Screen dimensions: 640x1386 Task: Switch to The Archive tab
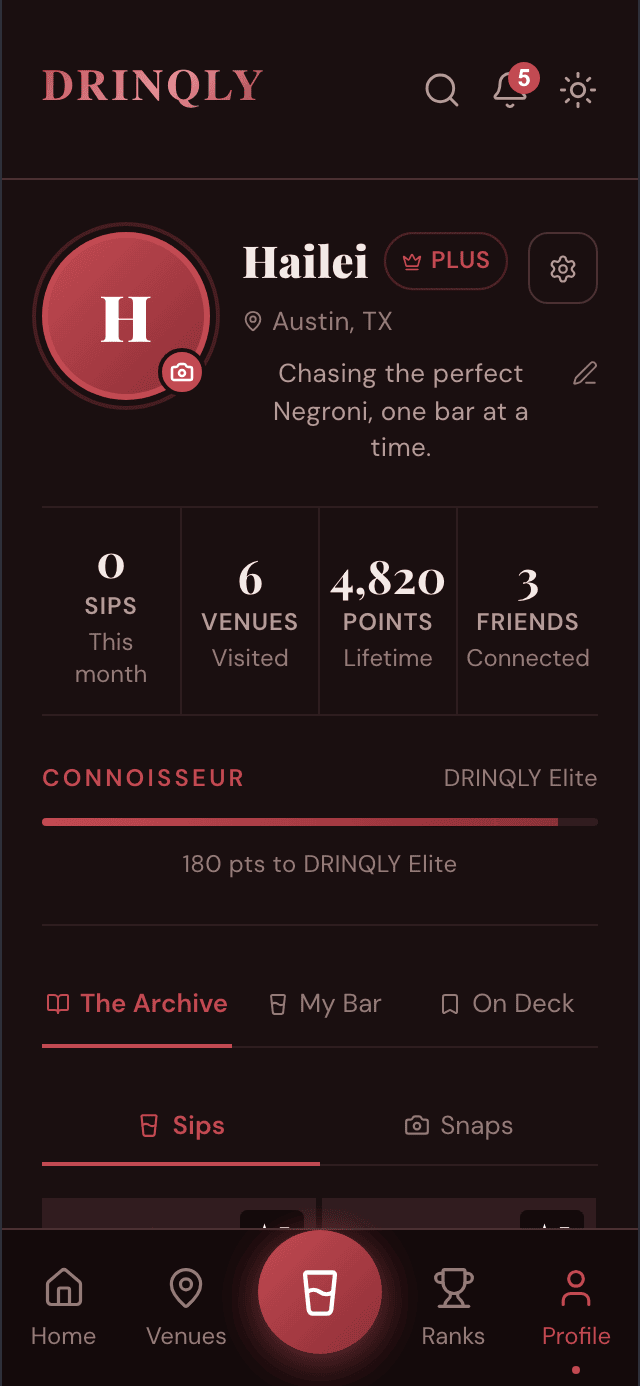pos(137,1004)
